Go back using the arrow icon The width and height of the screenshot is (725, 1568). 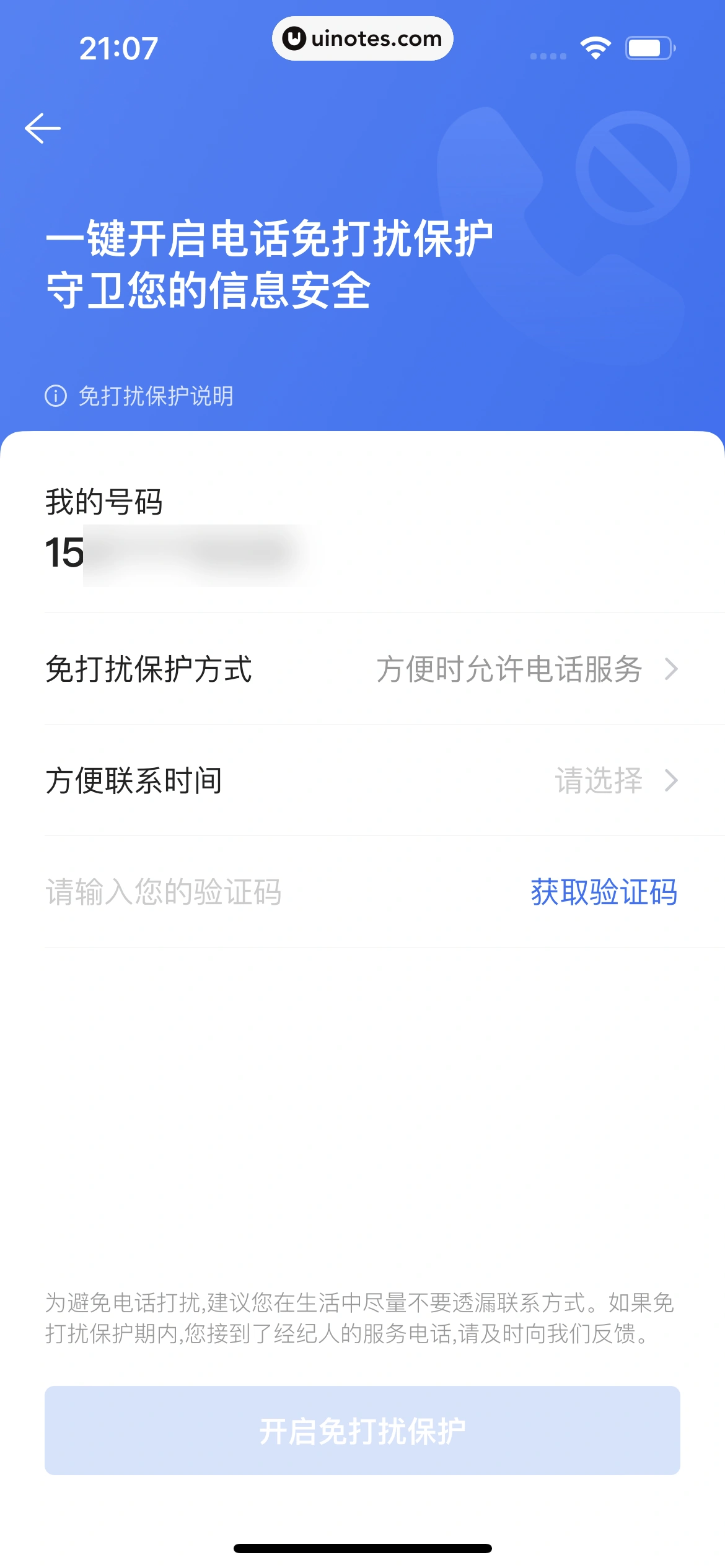pyautogui.click(x=43, y=128)
